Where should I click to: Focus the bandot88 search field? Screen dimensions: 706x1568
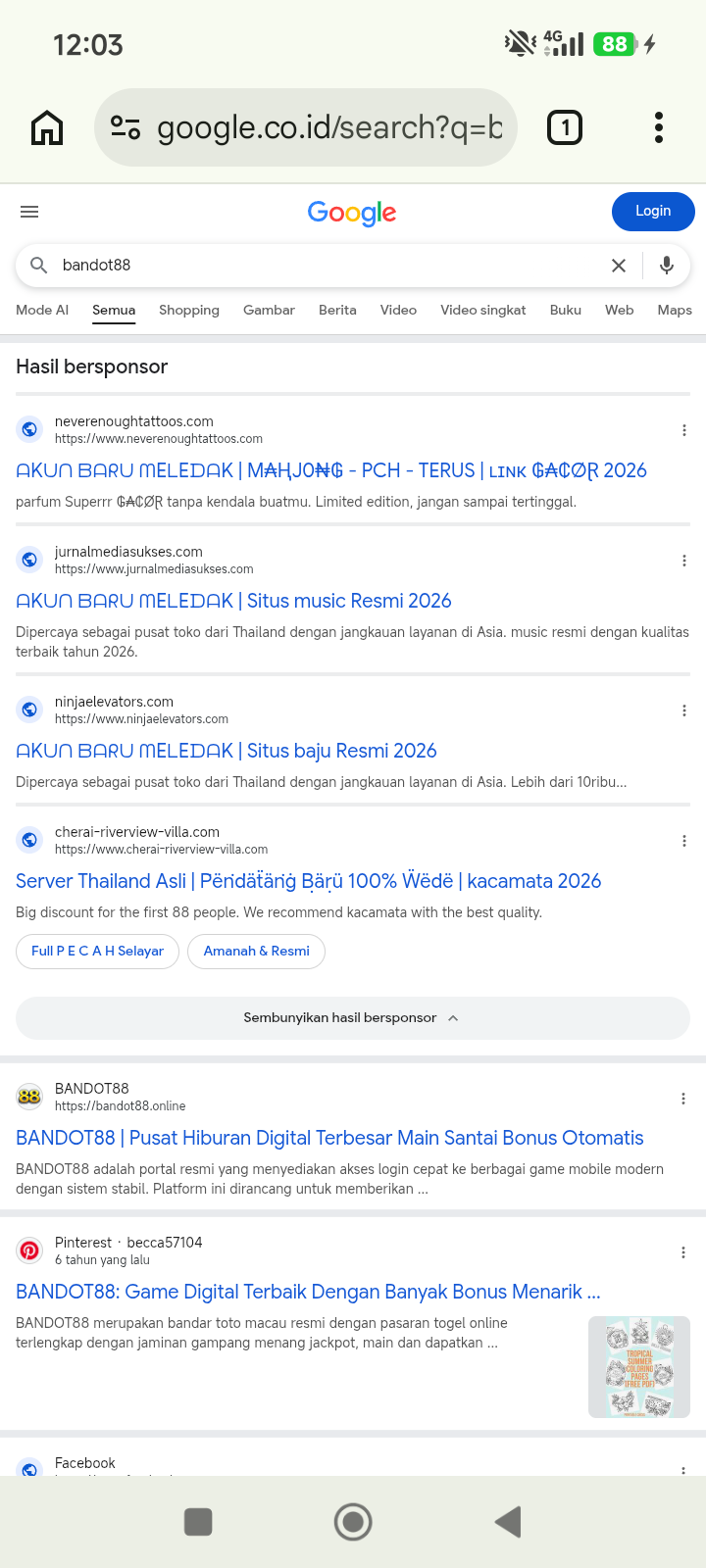324,266
